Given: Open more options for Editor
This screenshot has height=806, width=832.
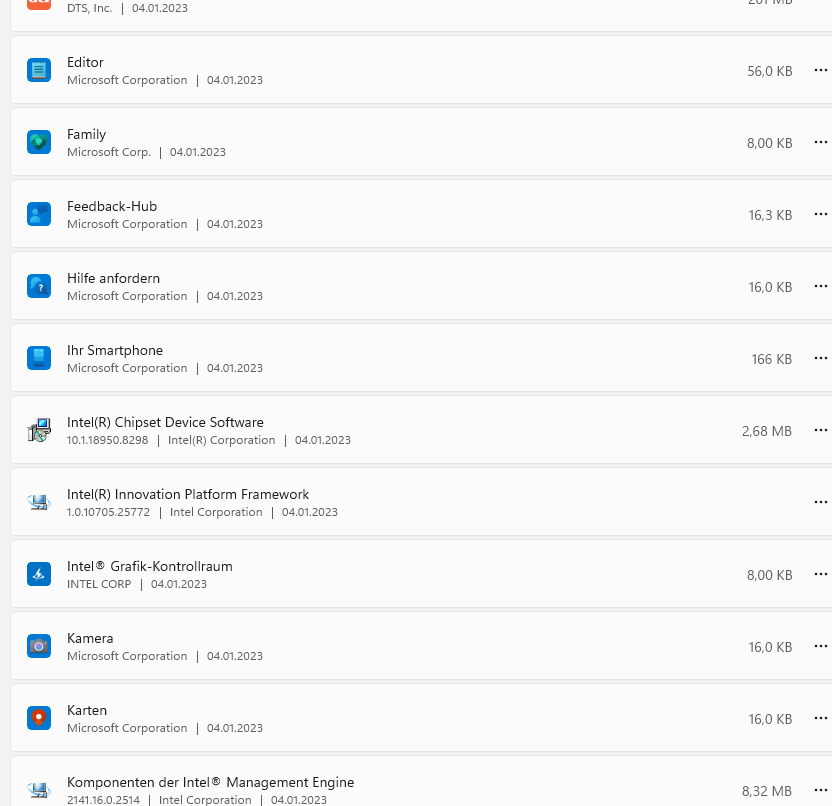Looking at the screenshot, I should [x=821, y=71].
